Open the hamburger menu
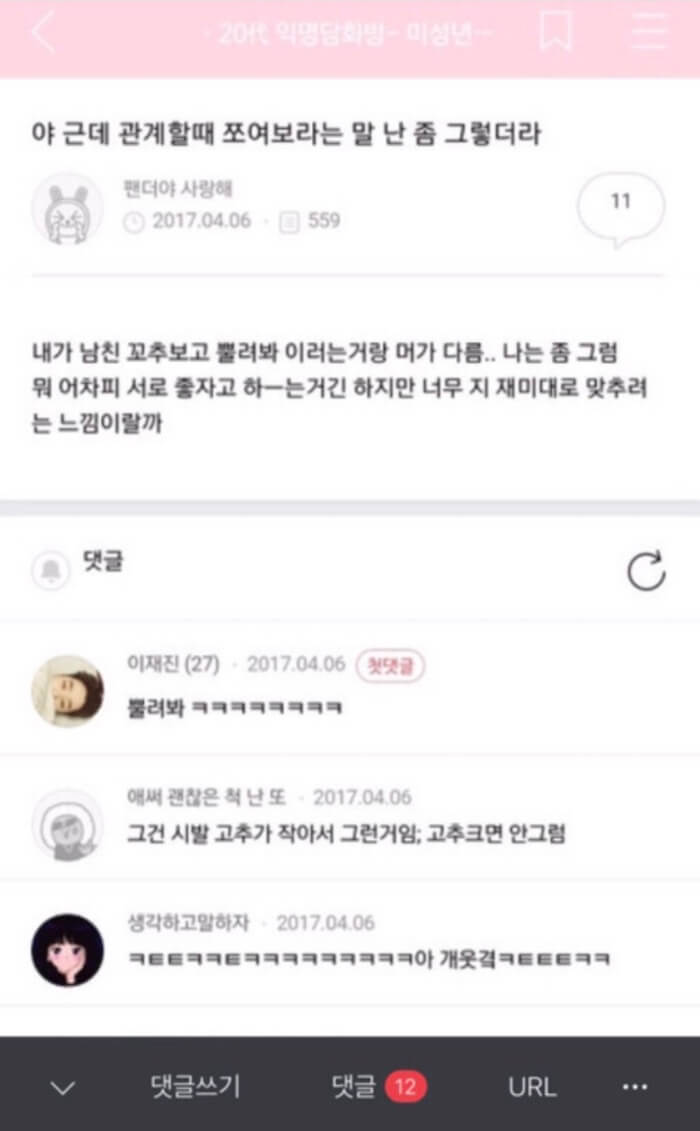 (648, 32)
